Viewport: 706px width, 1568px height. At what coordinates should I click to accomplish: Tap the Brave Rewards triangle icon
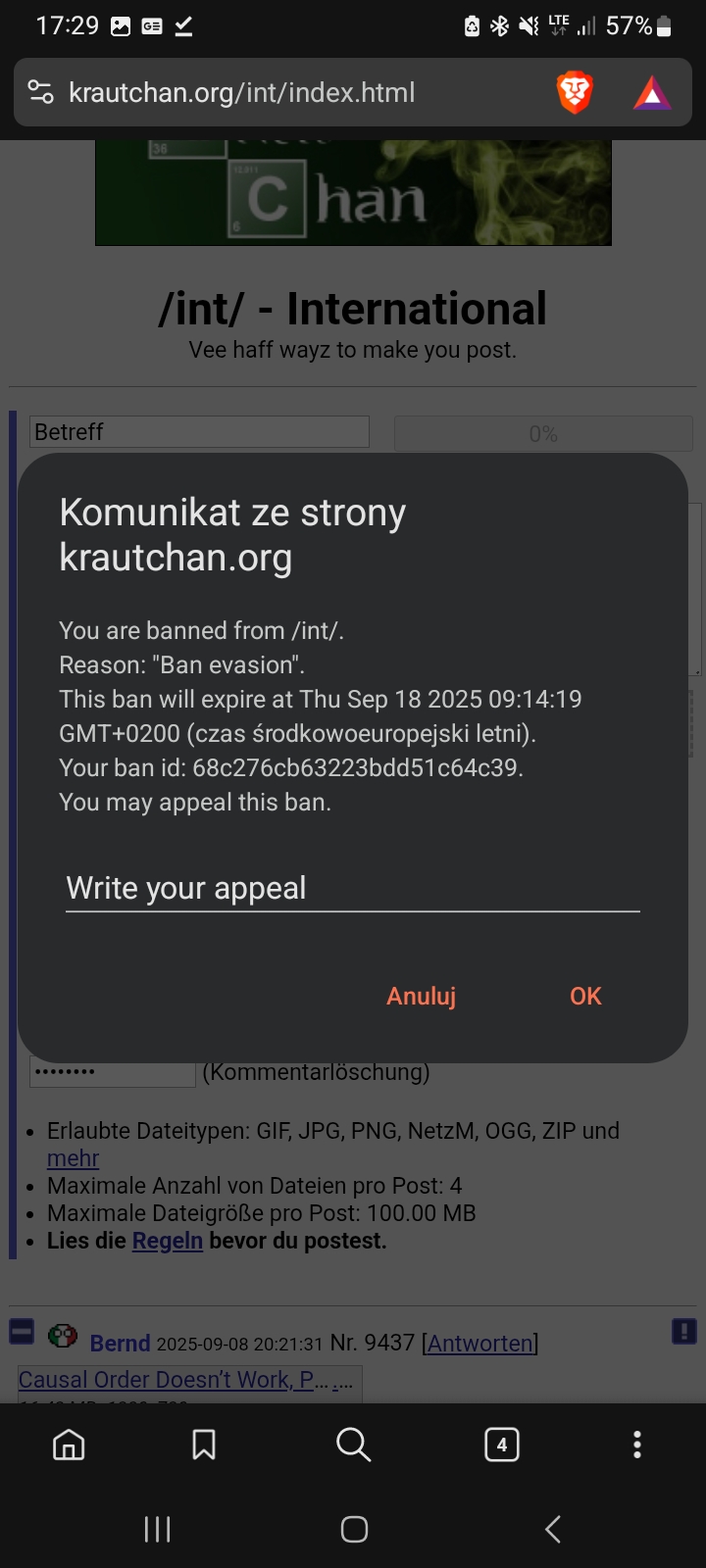[652, 93]
